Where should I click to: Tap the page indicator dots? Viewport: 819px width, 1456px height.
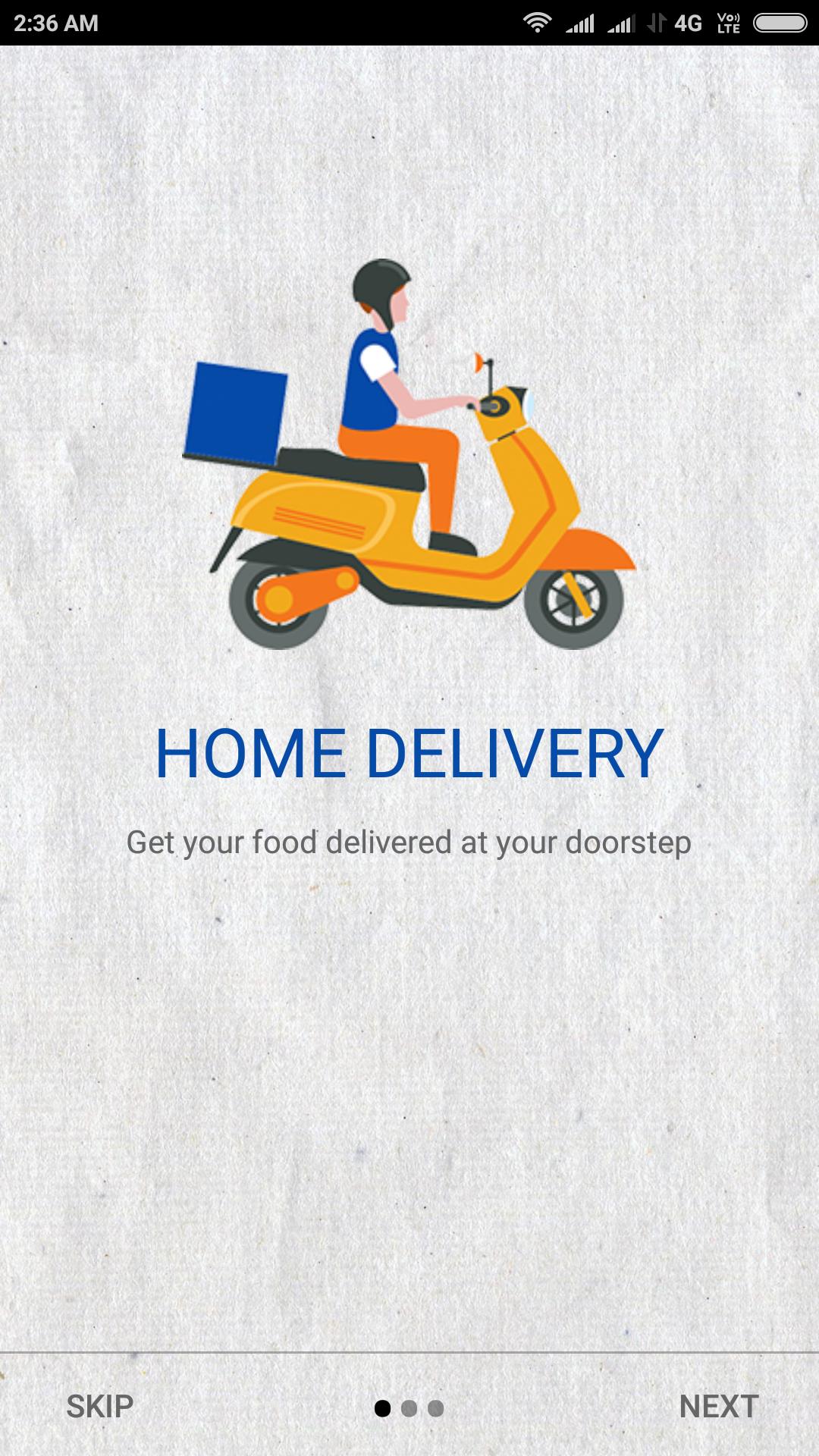[x=409, y=1408]
